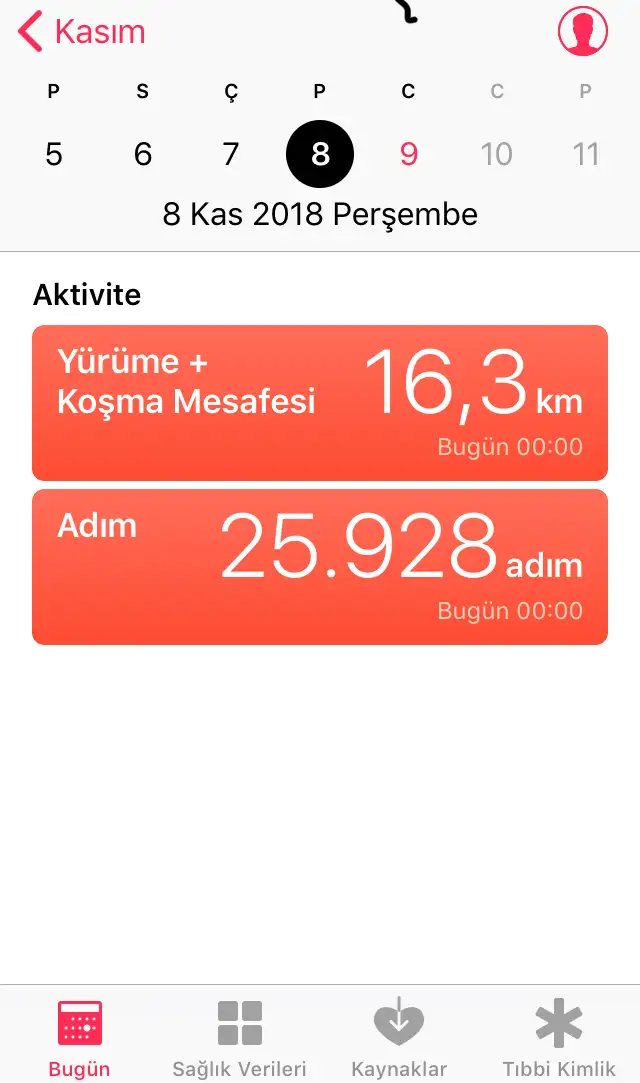
Task: Open the Yürüme + Koşma Mesafesi card
Action: [320, 403]
